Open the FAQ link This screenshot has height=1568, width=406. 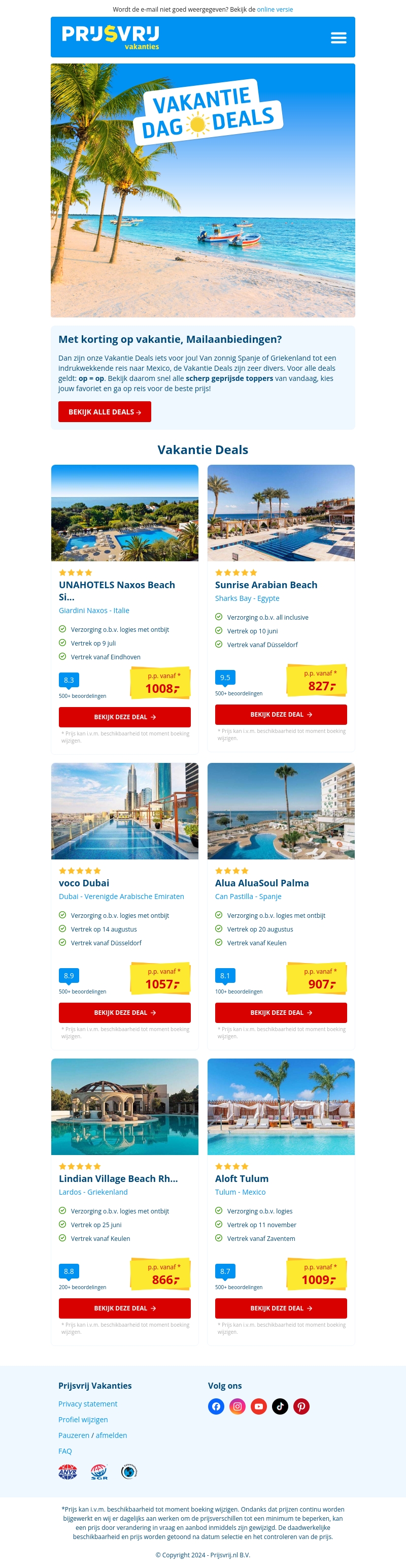coord(65,1451)
